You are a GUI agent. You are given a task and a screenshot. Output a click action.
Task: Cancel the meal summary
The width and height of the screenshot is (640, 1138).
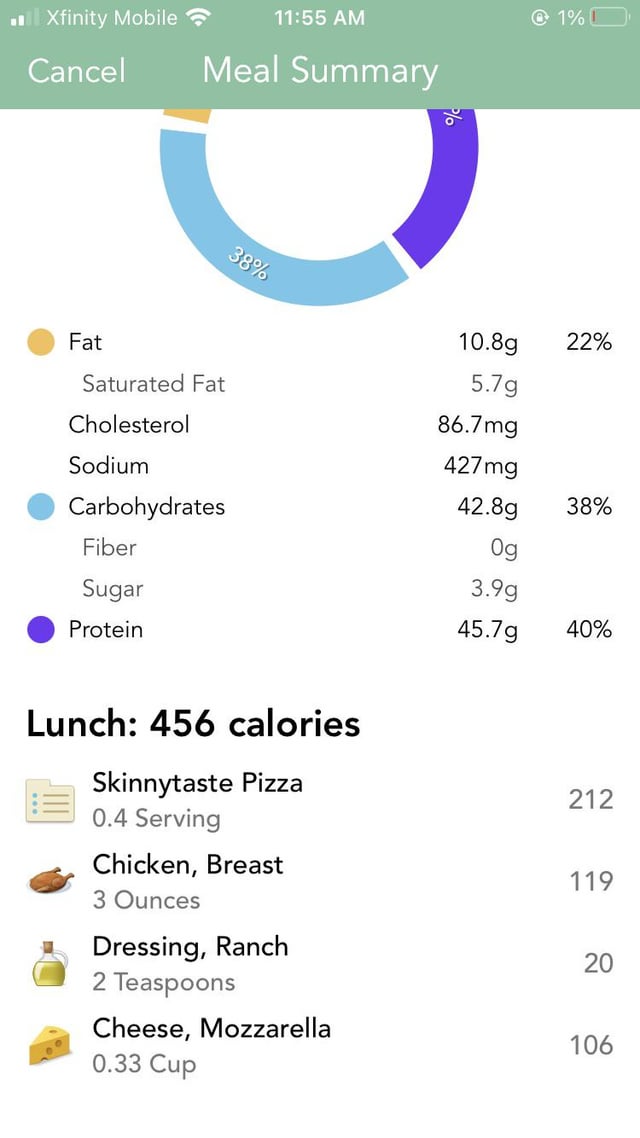pos(76,71)
